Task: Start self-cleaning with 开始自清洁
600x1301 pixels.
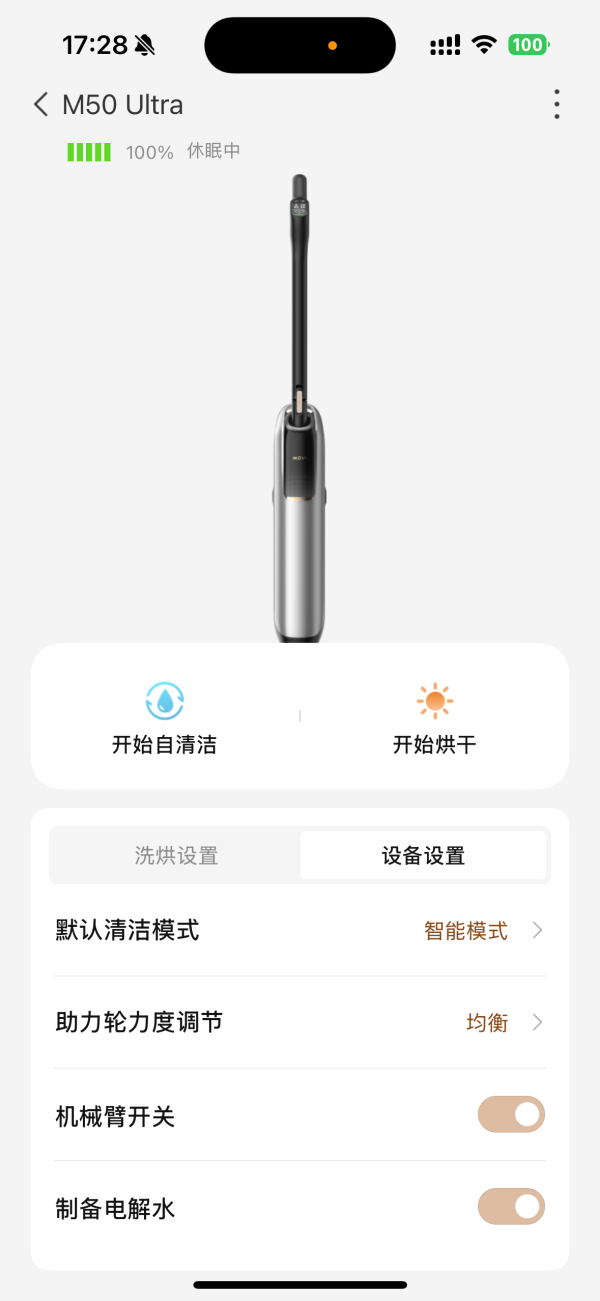Action: 165,718
